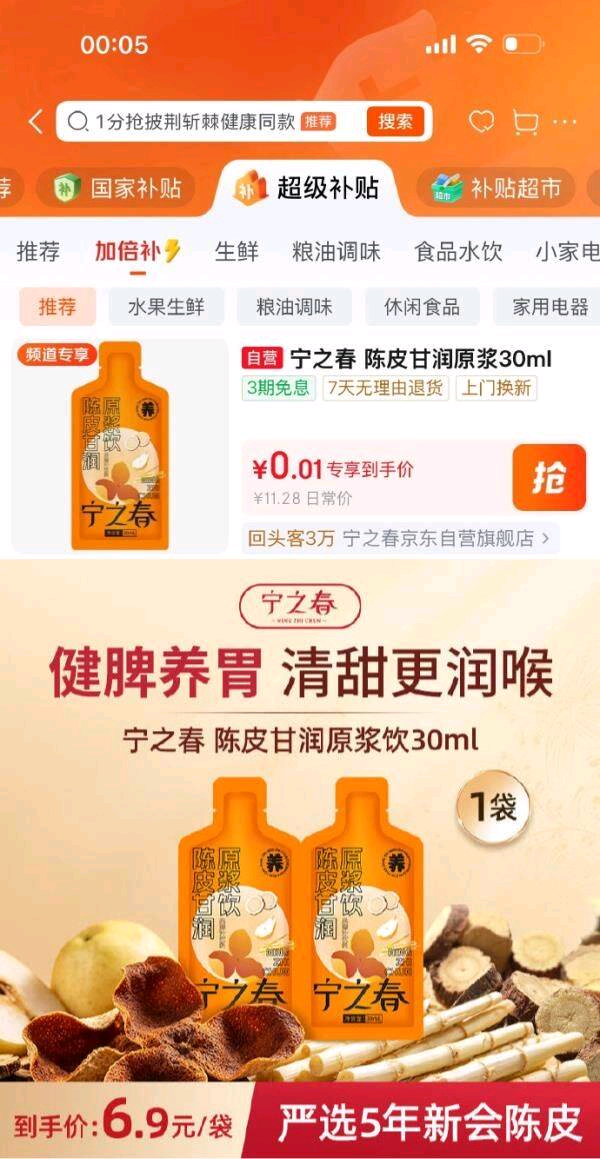Open the favorites heart icon
The image size is (600, 1159).
tap(482, 122)
